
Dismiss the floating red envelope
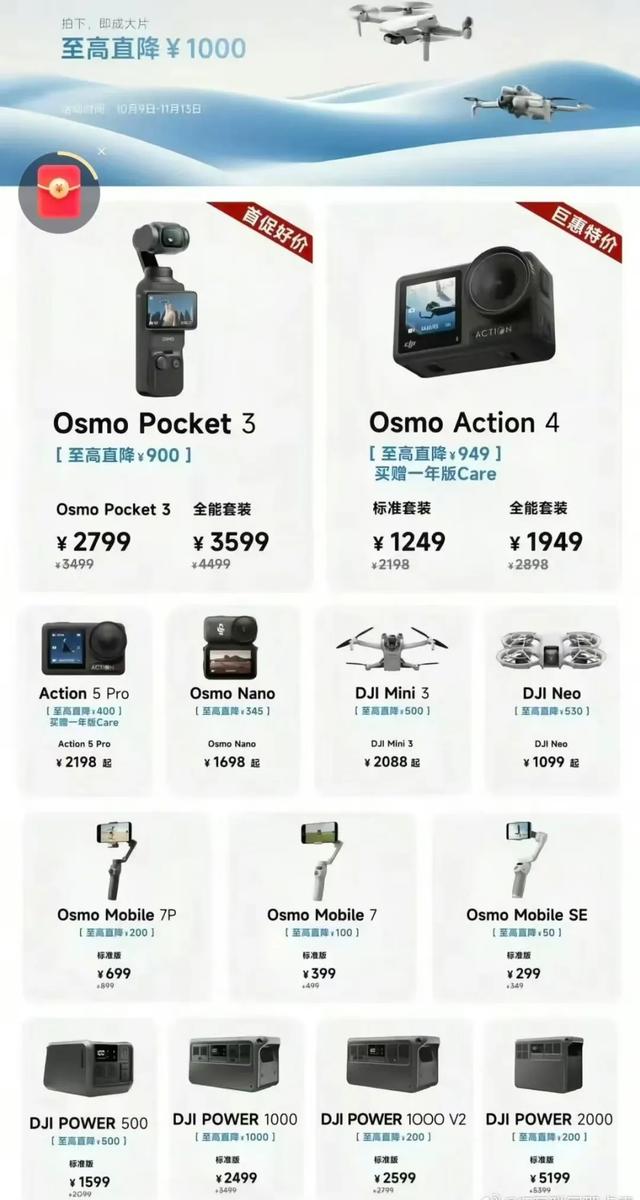[x=101, y=151]
